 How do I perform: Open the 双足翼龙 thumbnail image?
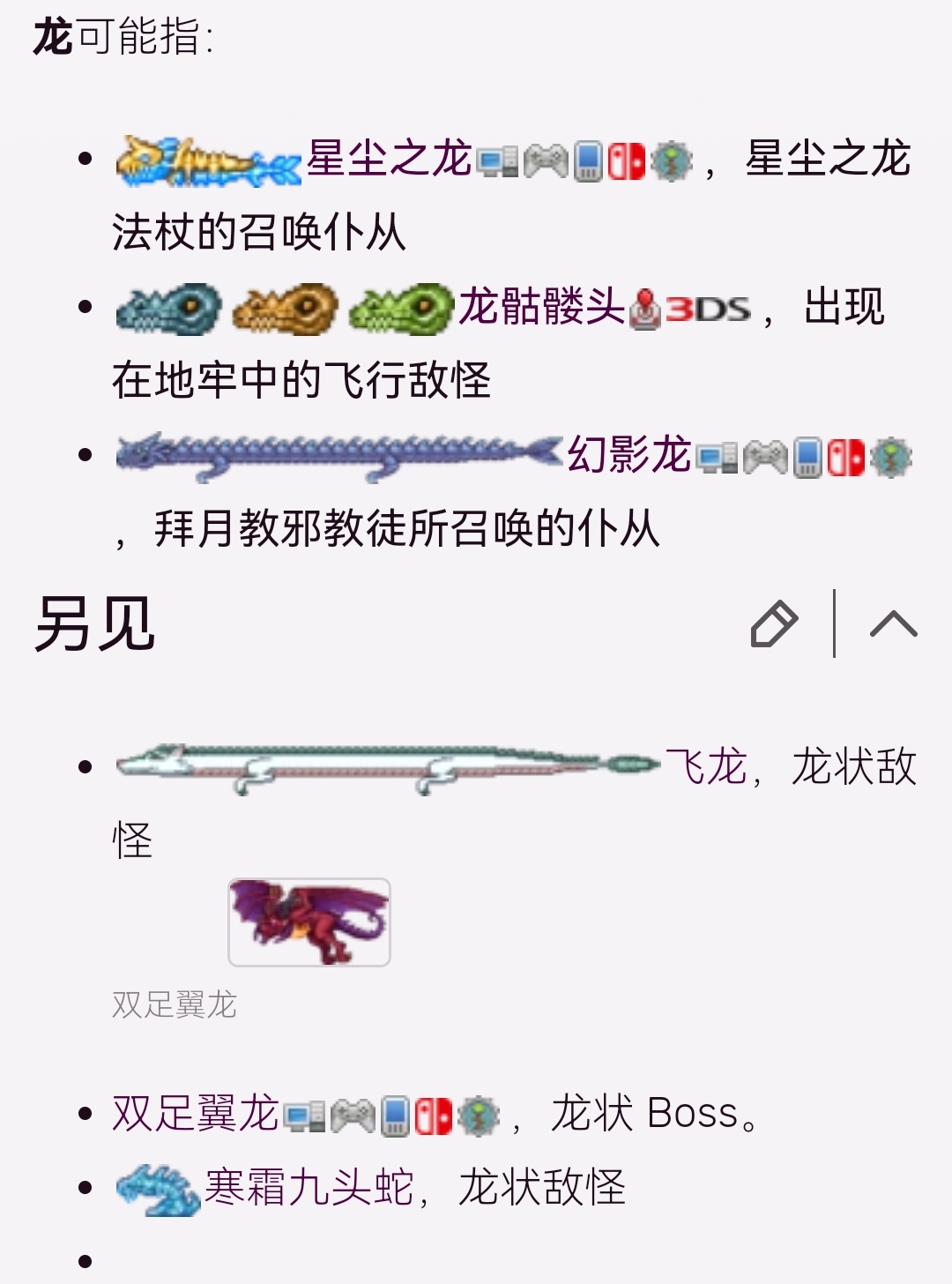point(309,922)
